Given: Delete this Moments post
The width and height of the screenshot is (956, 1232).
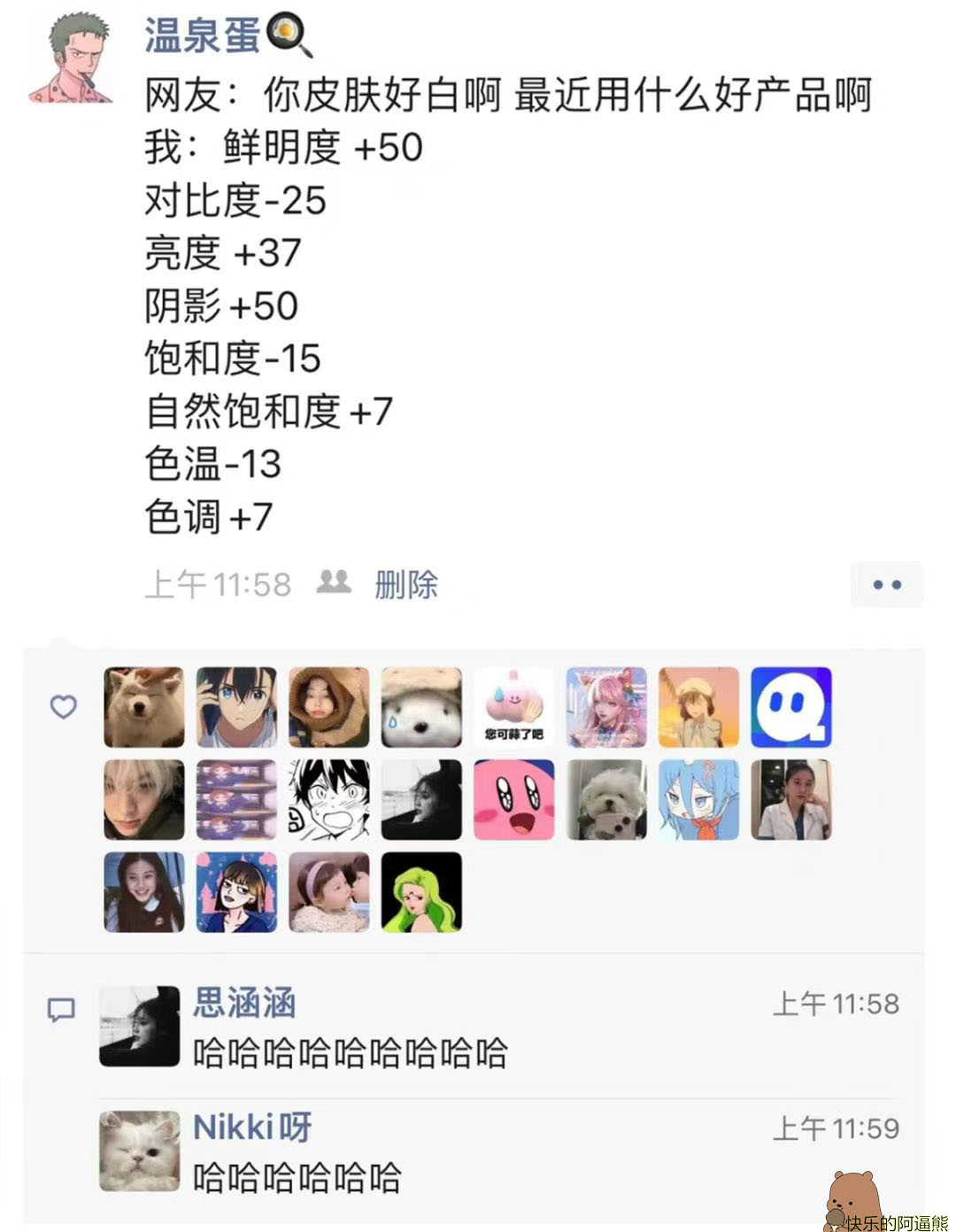Looking at the screenshot, I should tap(405, 584).
